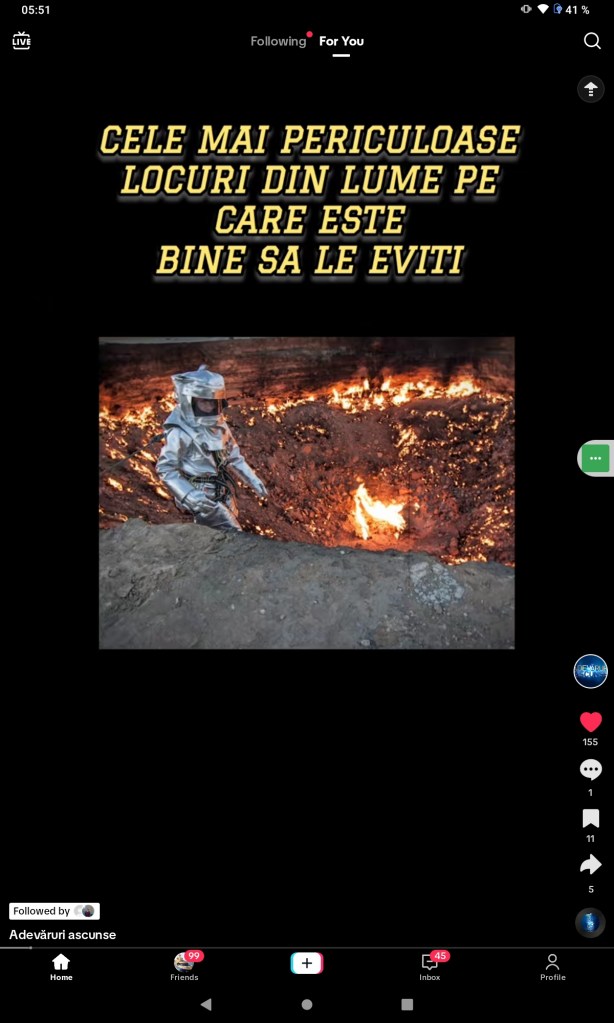Open the Friends tab

(x=184, y=966)
